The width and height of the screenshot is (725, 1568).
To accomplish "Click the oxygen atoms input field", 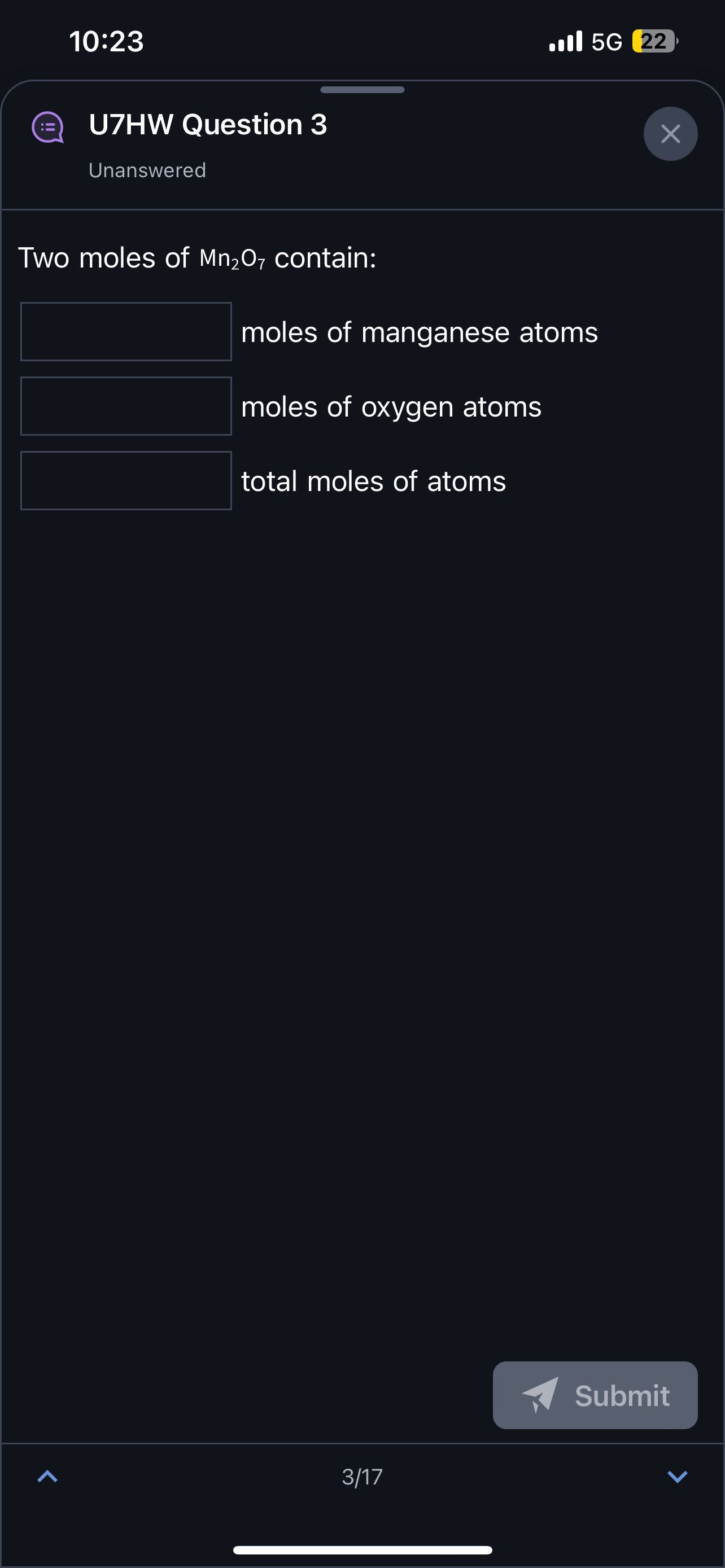I will click(x=126, y=406).
